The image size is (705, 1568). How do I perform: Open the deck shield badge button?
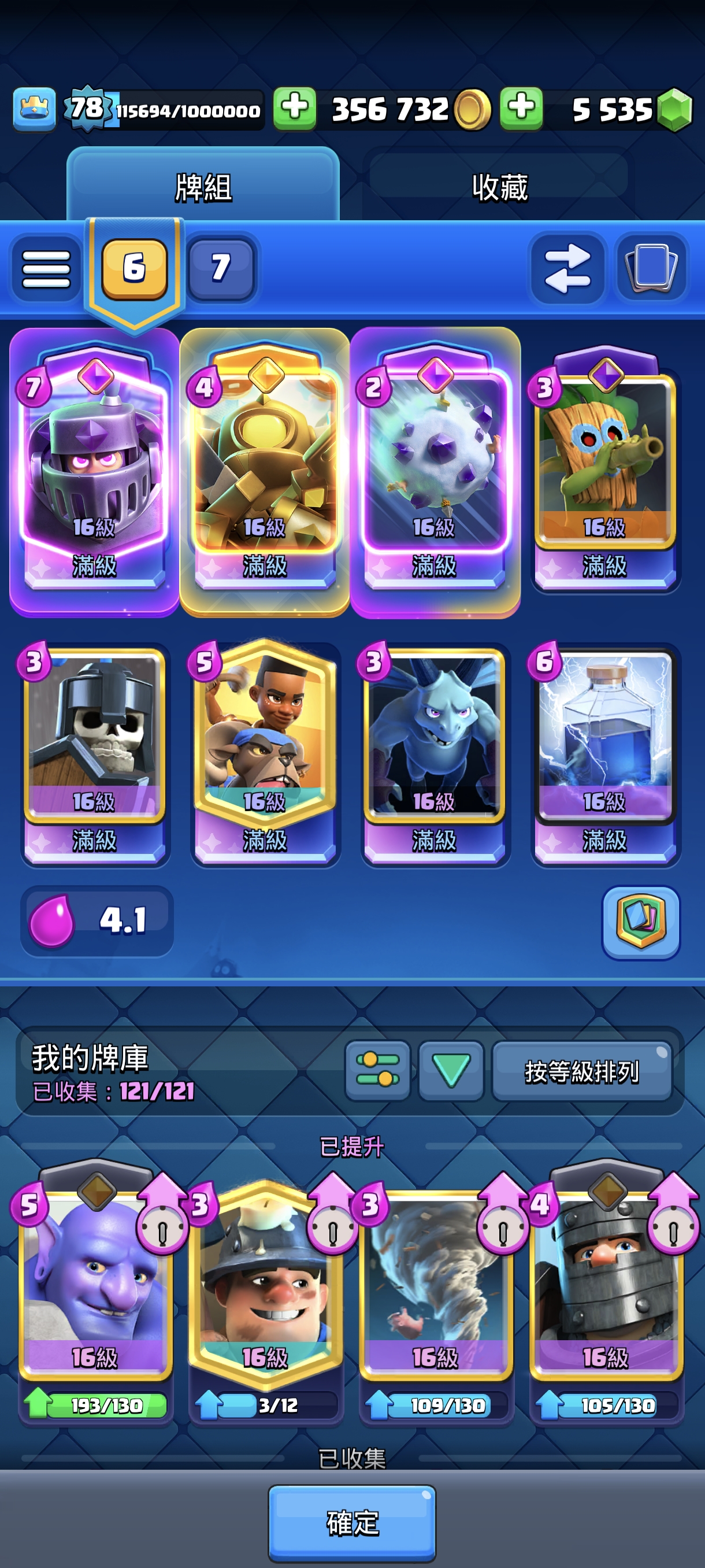click(640, 922)
